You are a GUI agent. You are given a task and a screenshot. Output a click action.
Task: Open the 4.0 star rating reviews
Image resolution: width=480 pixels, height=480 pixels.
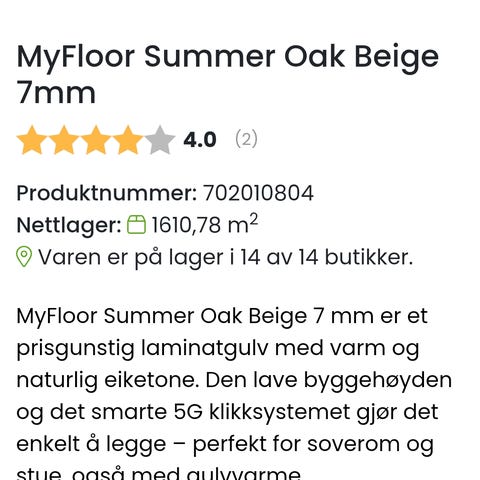coord(137,140)
